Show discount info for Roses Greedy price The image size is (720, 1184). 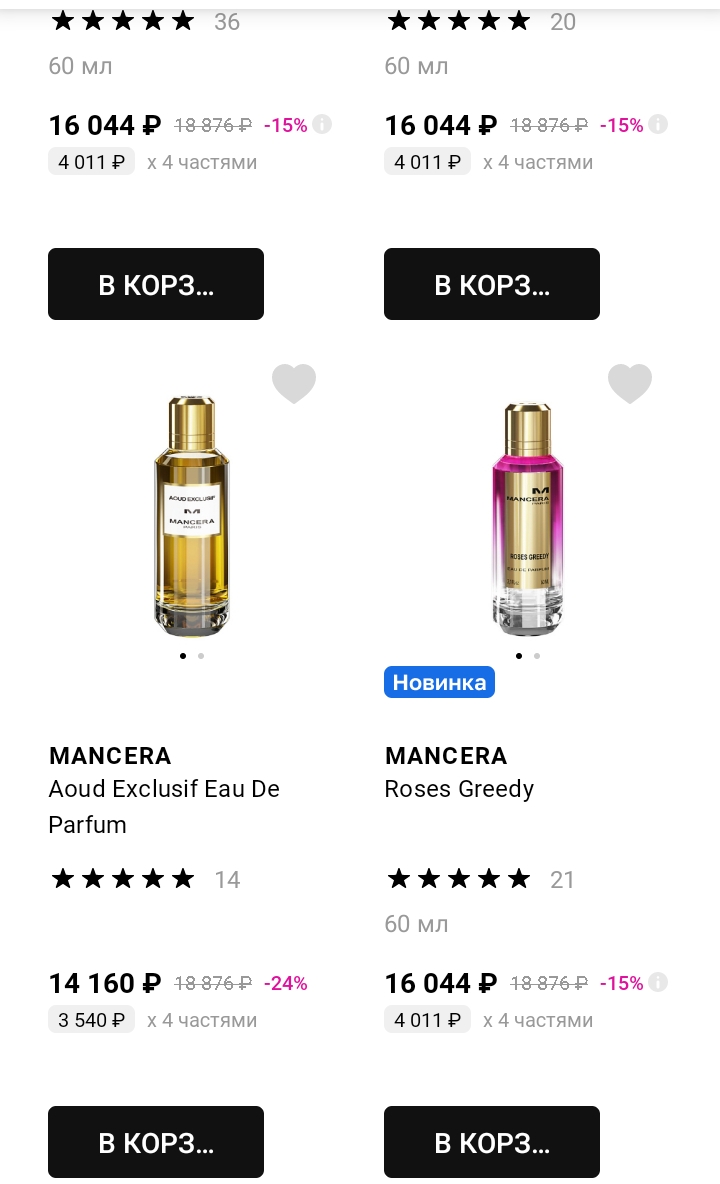[x=658, y=983]
